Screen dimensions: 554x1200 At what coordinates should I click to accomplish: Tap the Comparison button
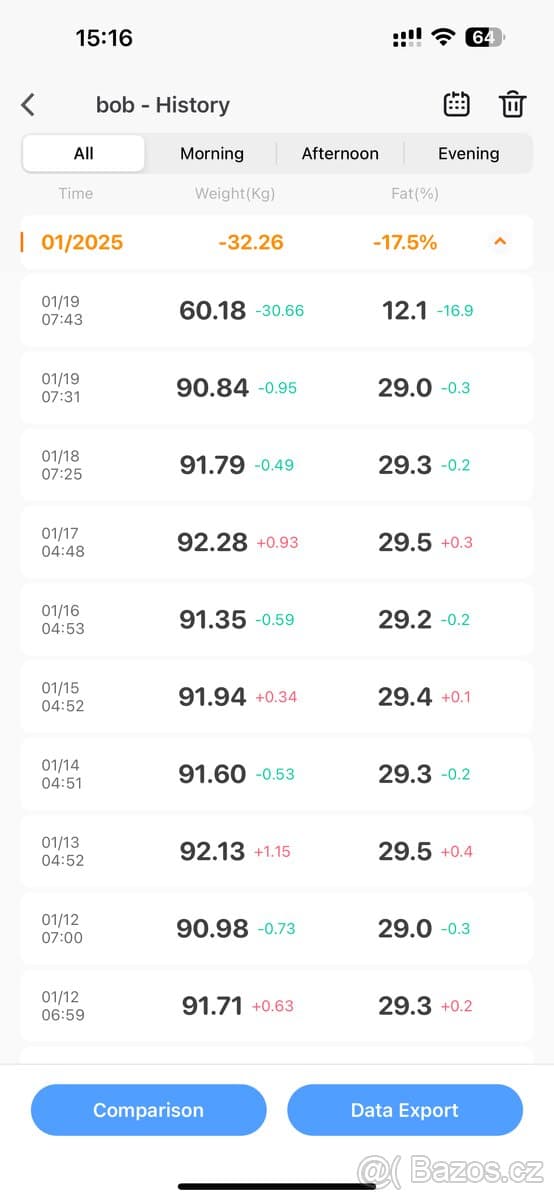[x=148, y=1110]
